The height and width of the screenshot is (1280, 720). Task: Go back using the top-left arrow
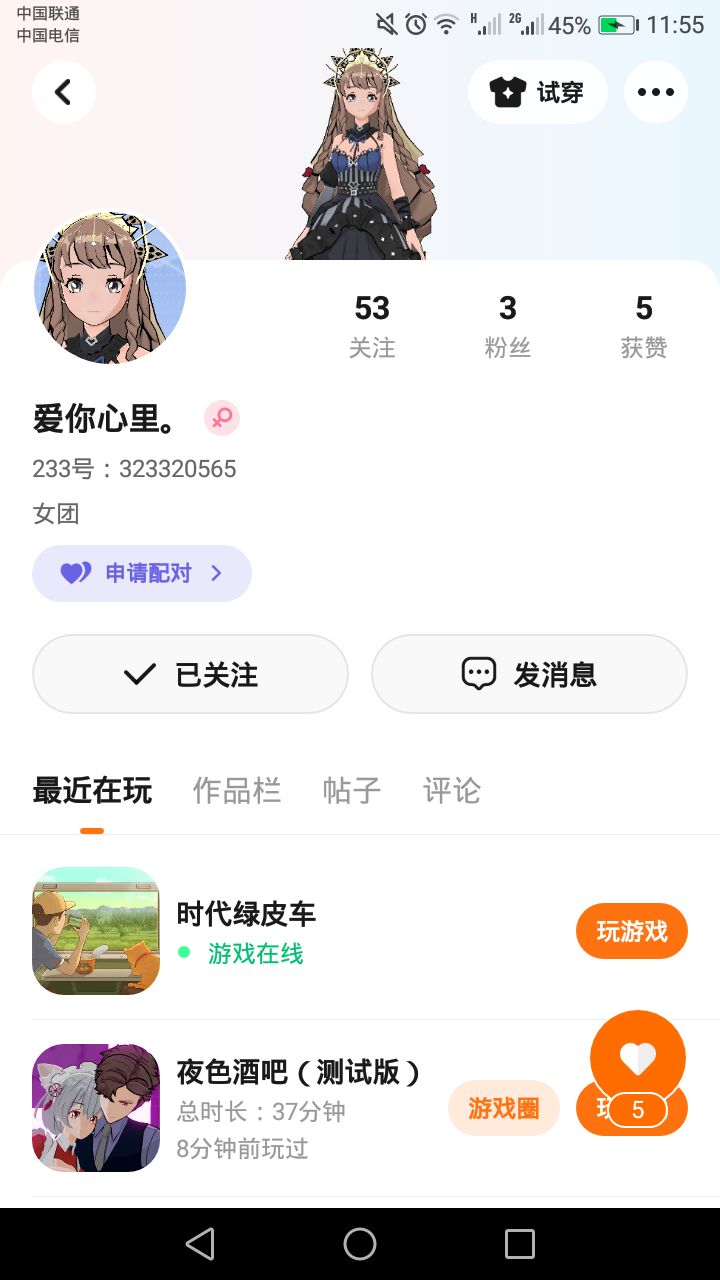pos(63,92)
